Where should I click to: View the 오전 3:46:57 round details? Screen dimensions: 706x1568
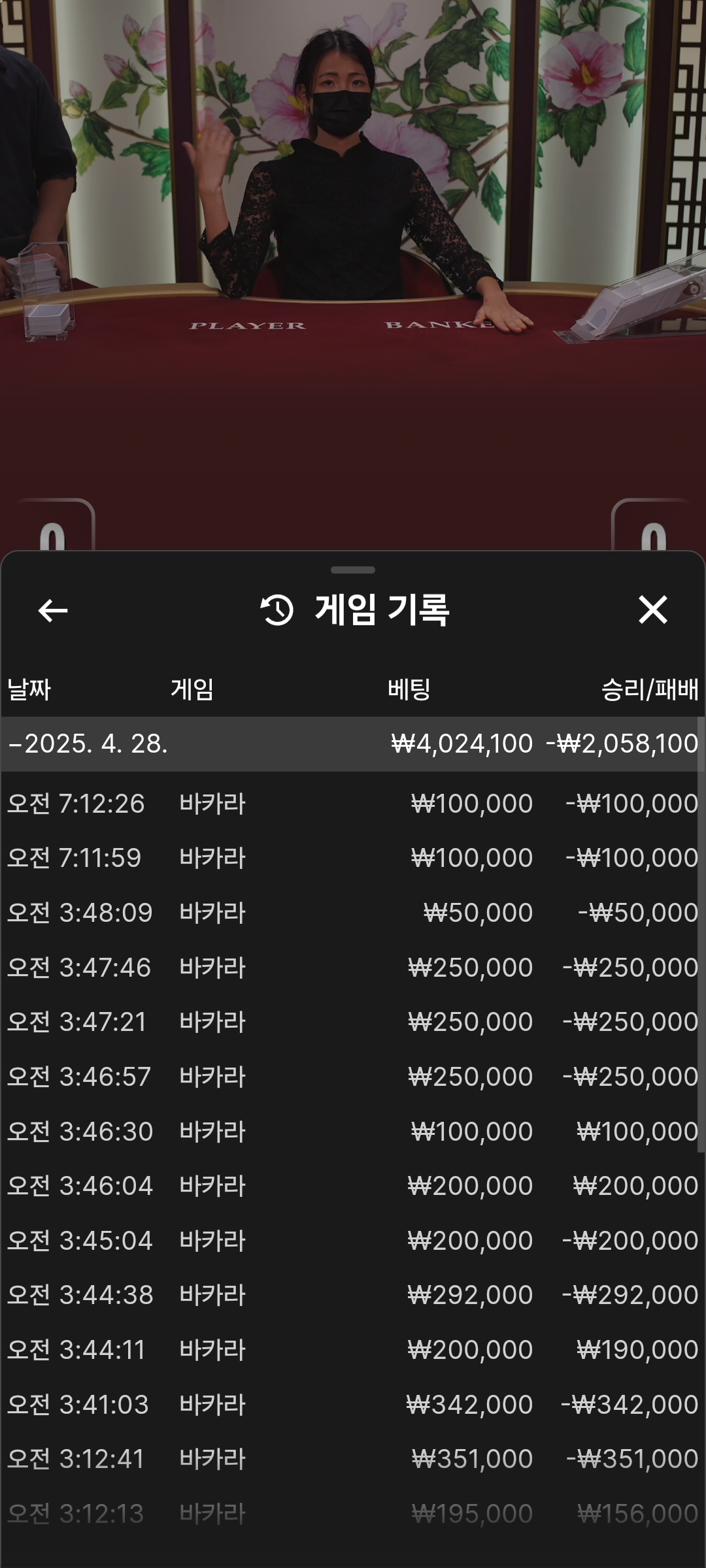pyautogui.click(x=353, y=1077)
